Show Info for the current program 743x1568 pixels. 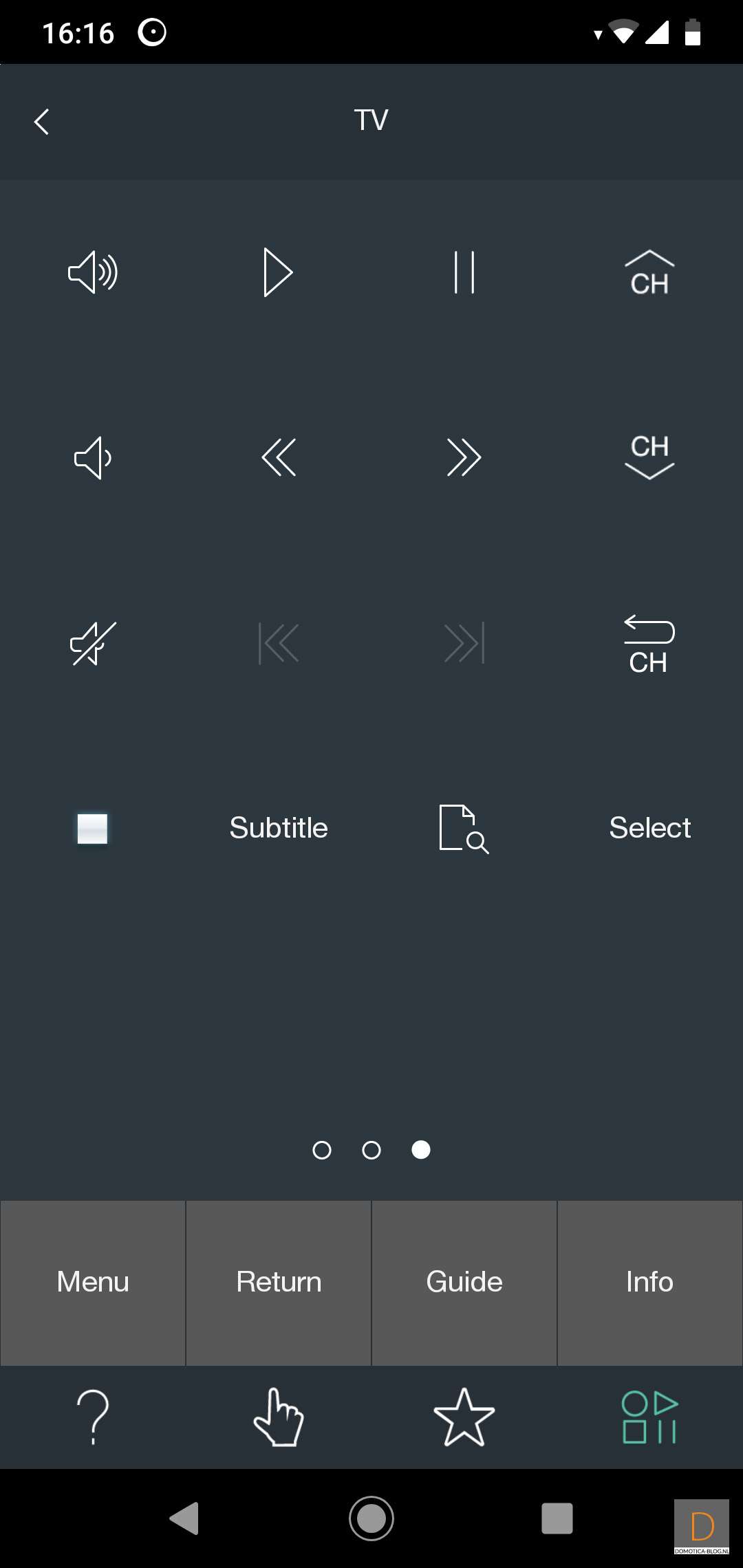[x=649, y=1283]
